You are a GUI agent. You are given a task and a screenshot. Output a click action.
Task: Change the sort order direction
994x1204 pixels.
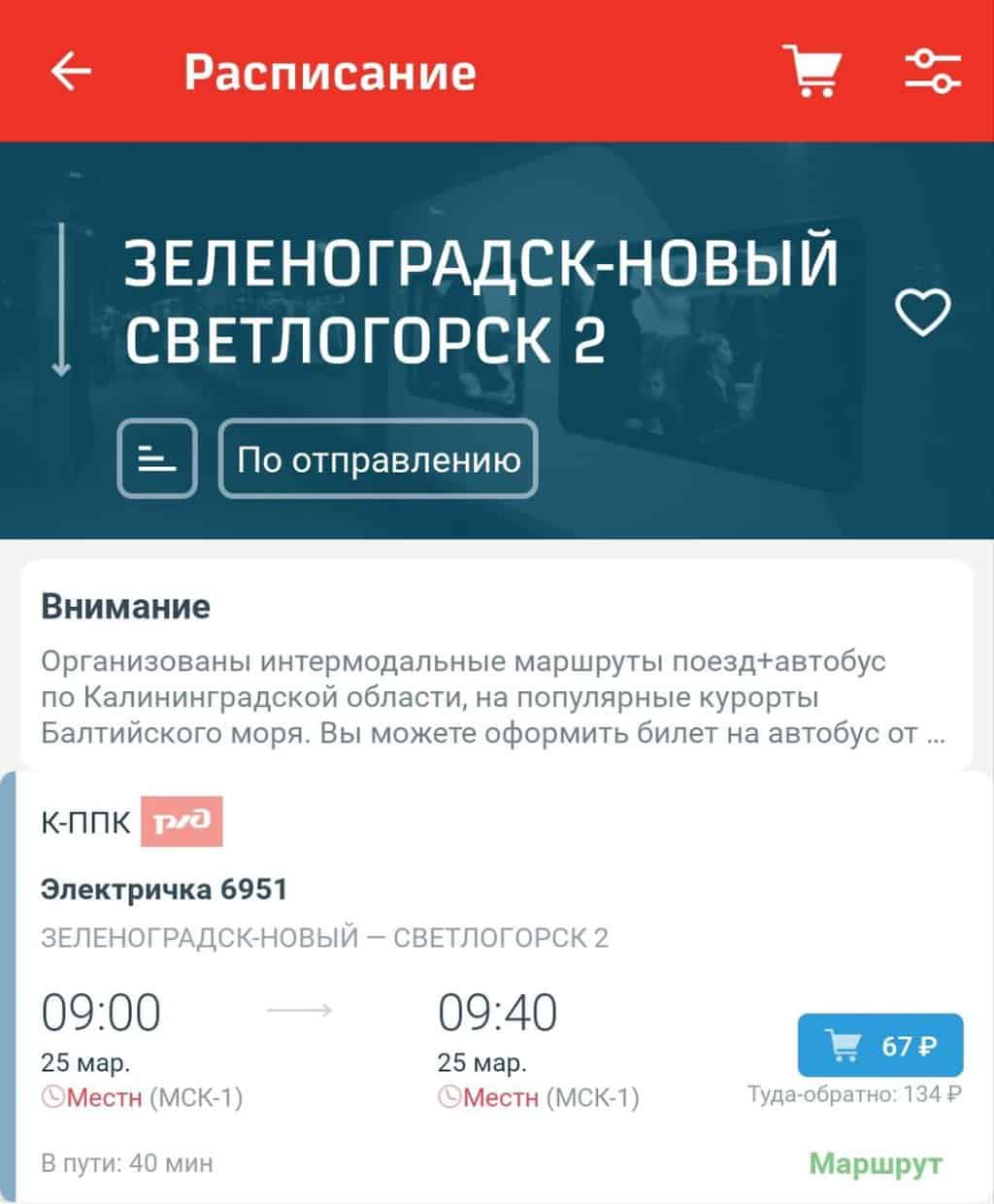click(157, 458)
